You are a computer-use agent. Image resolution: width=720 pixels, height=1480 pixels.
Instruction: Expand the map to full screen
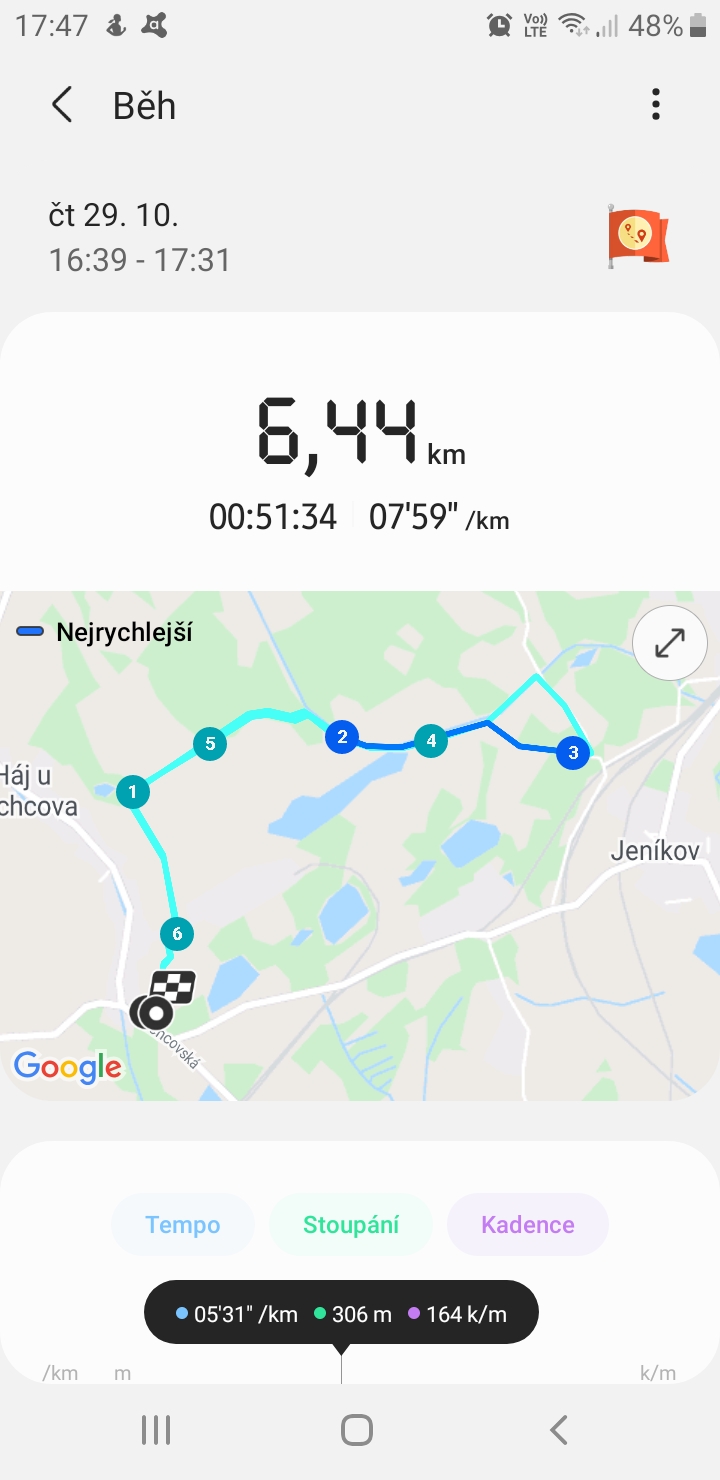[x=670, y=643]
